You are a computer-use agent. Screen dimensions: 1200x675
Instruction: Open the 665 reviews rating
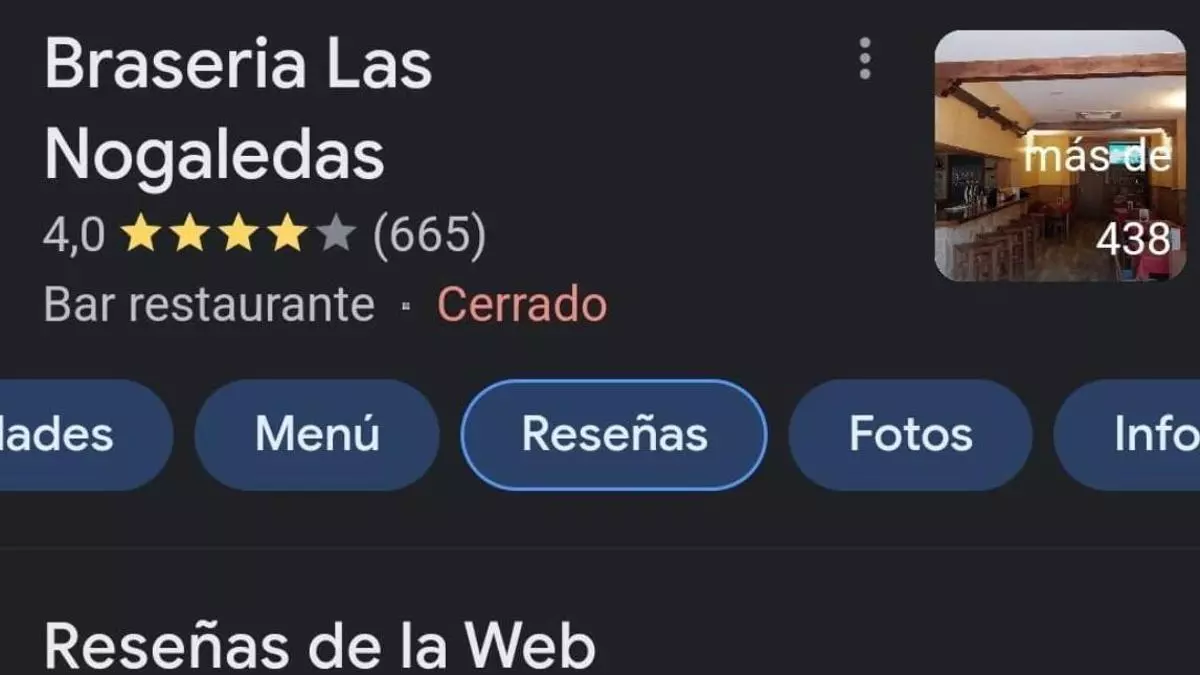tap(429, 236)
